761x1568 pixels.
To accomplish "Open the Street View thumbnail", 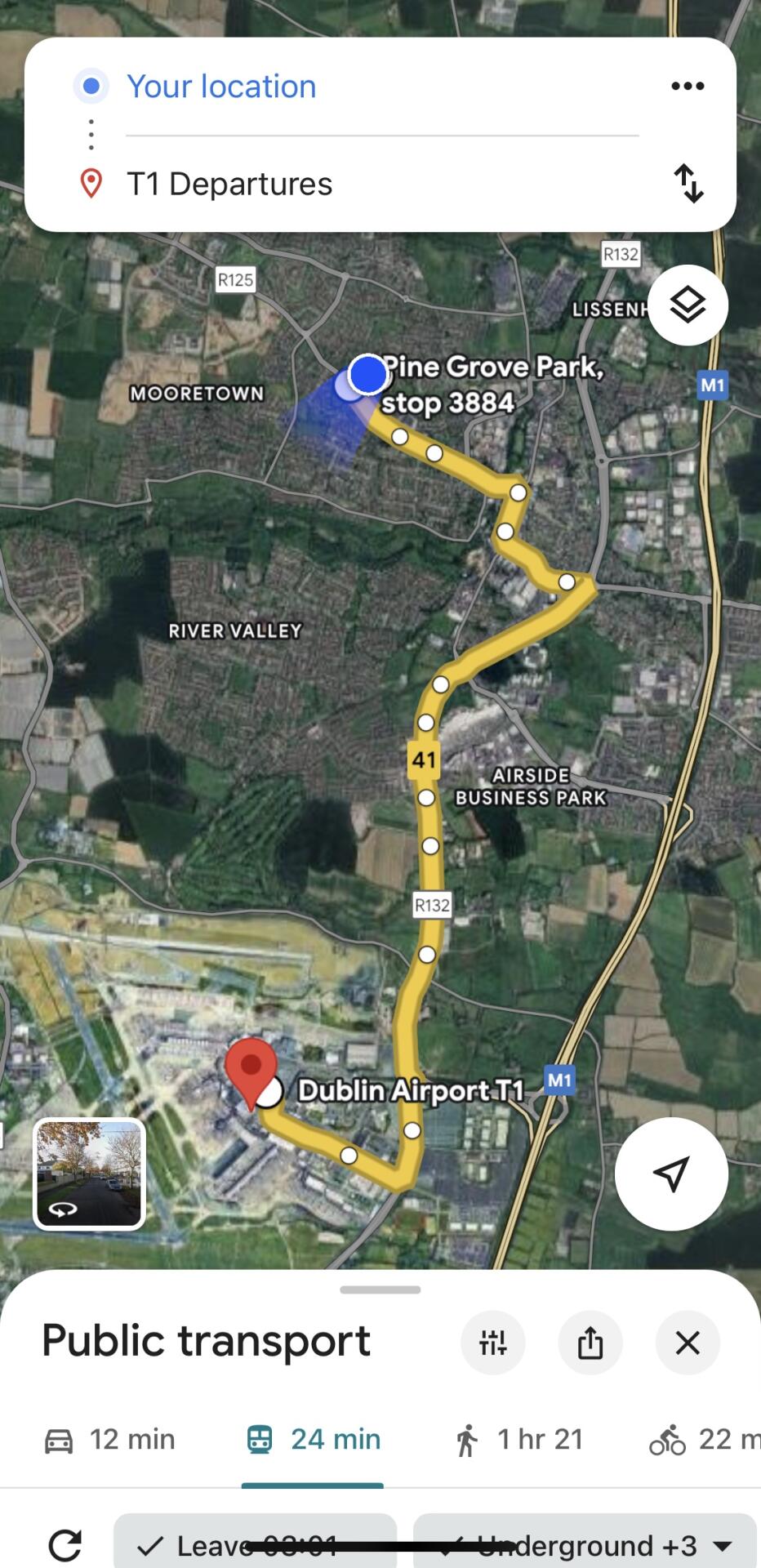I will click(89, 1174).
